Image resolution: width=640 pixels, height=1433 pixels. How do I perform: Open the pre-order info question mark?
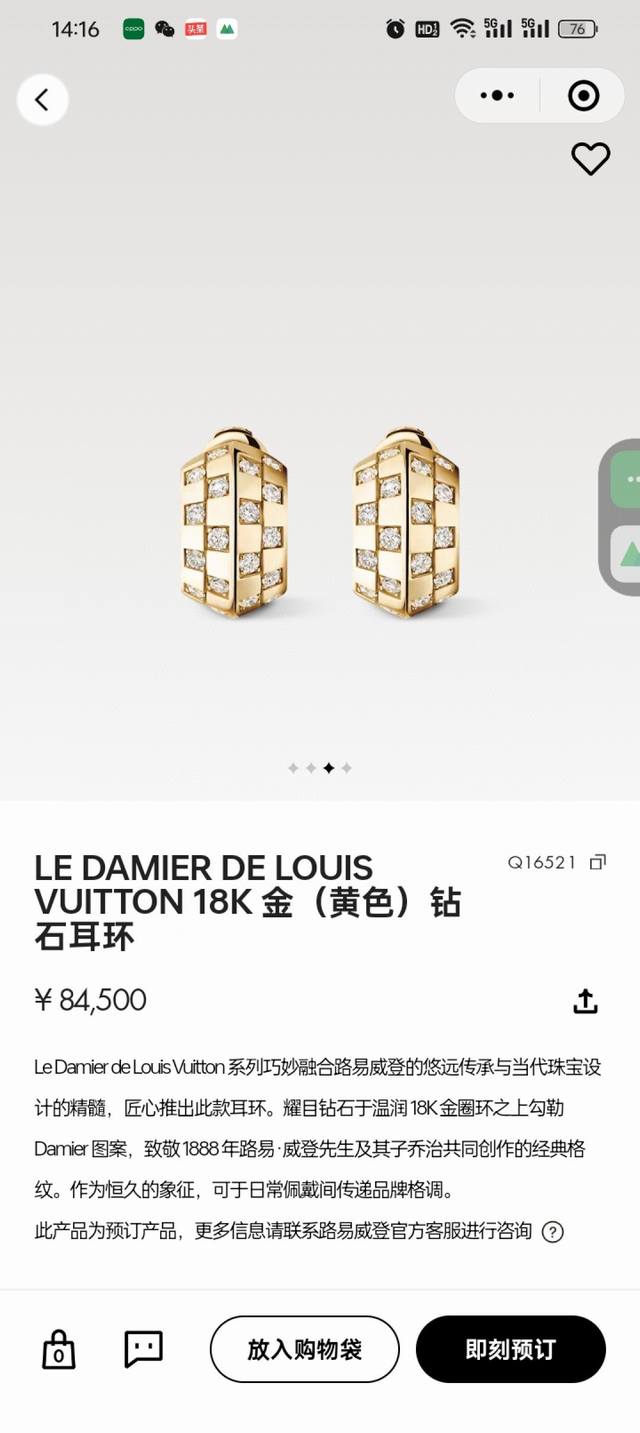[552, 1232]
